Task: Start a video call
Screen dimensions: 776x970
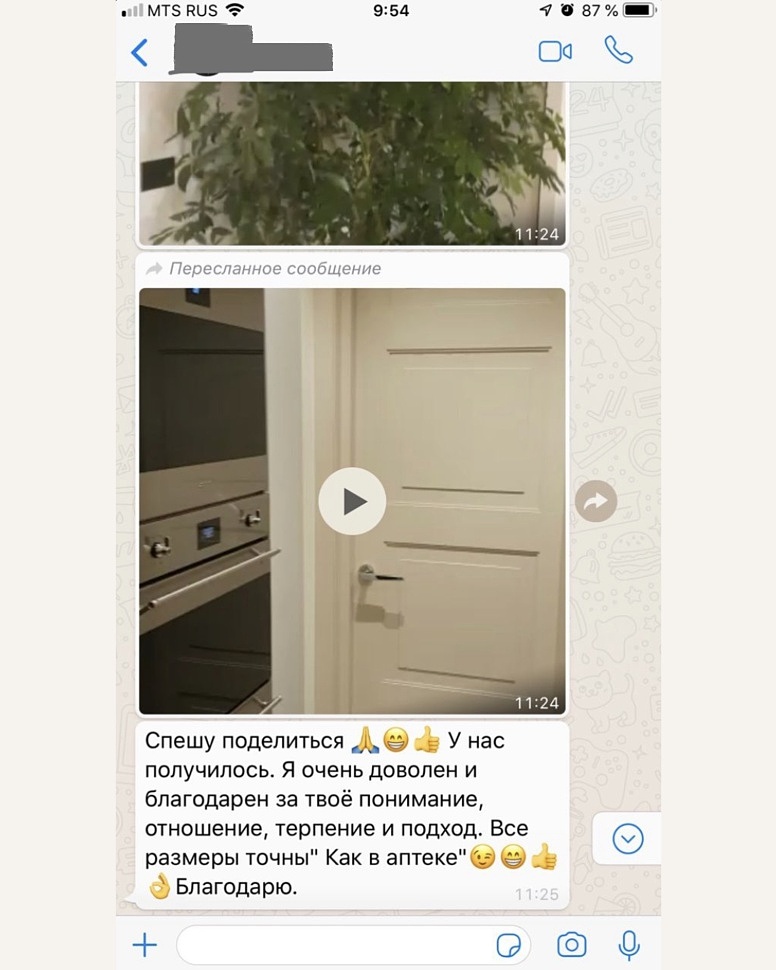Action: 555,51
